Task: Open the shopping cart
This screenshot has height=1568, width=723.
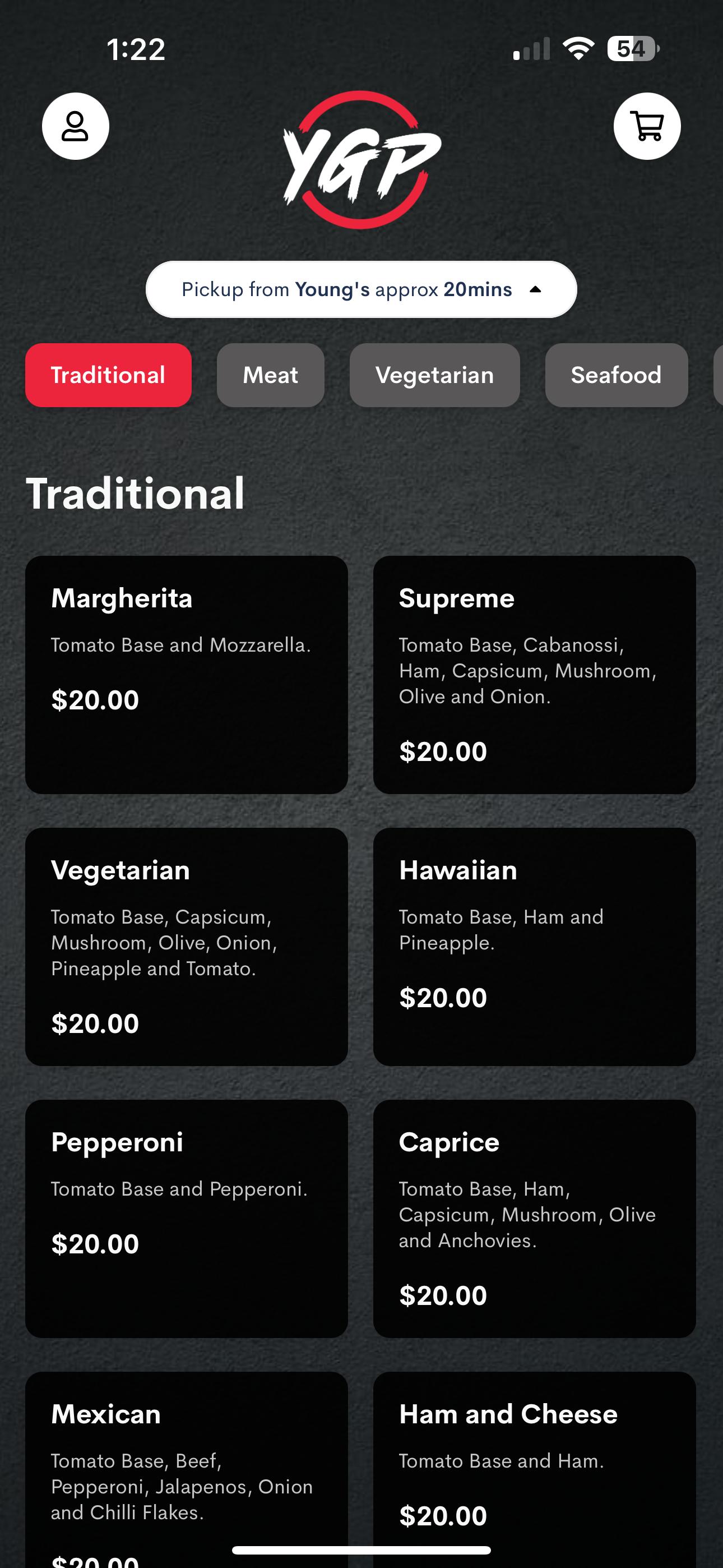Action: click(647, 126)
